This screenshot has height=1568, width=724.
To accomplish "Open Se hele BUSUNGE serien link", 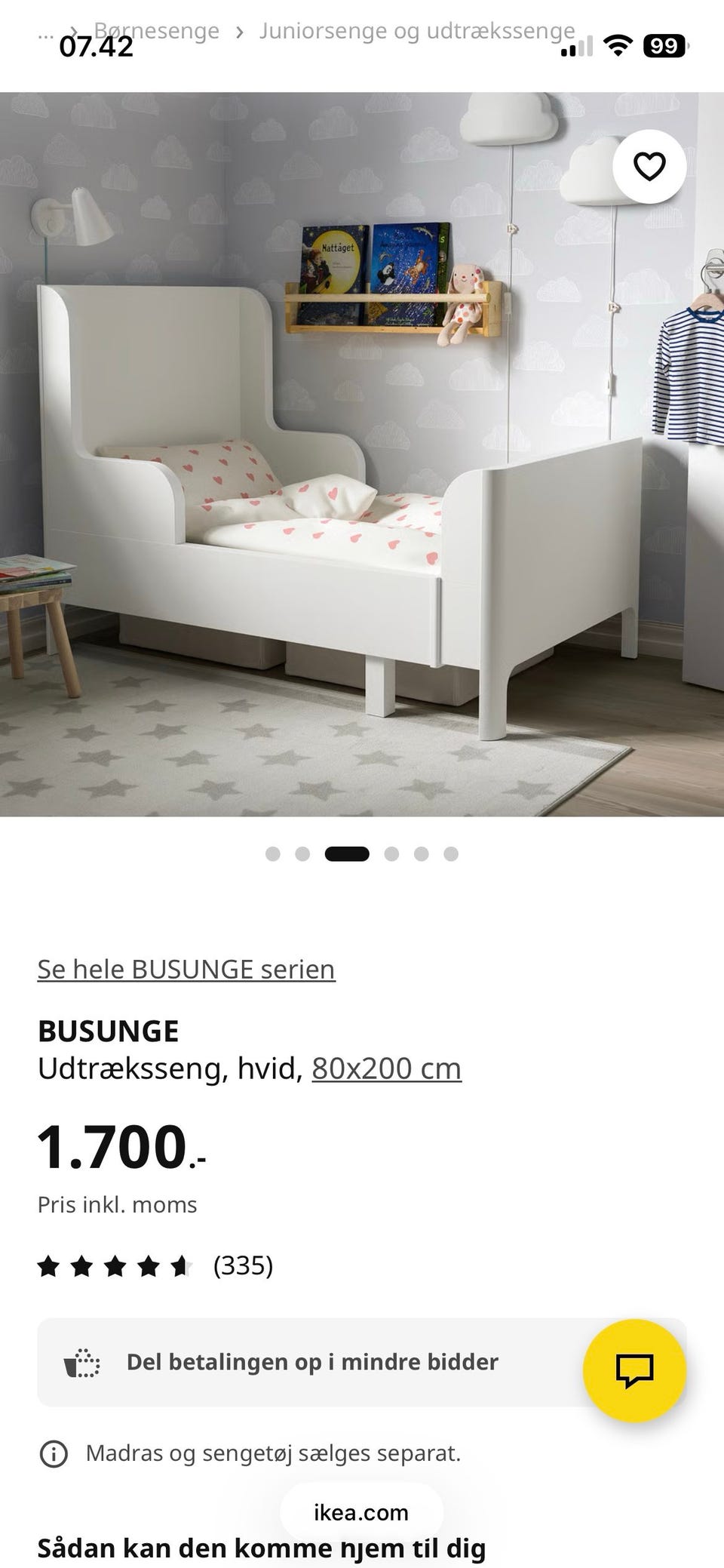I will (186, 969).
